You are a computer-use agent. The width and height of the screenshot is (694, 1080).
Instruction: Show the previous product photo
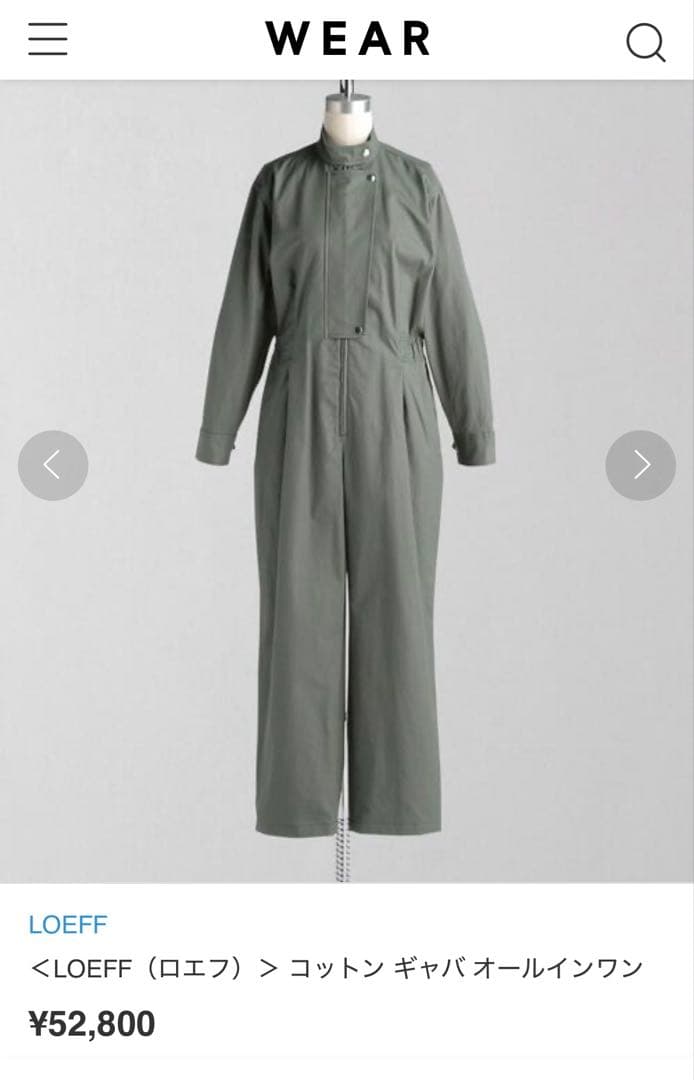tap(53, 465)
